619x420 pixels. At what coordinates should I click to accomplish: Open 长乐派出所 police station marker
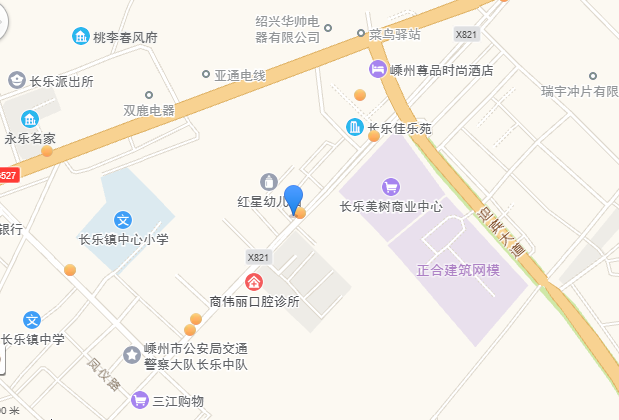coord(17,80)
